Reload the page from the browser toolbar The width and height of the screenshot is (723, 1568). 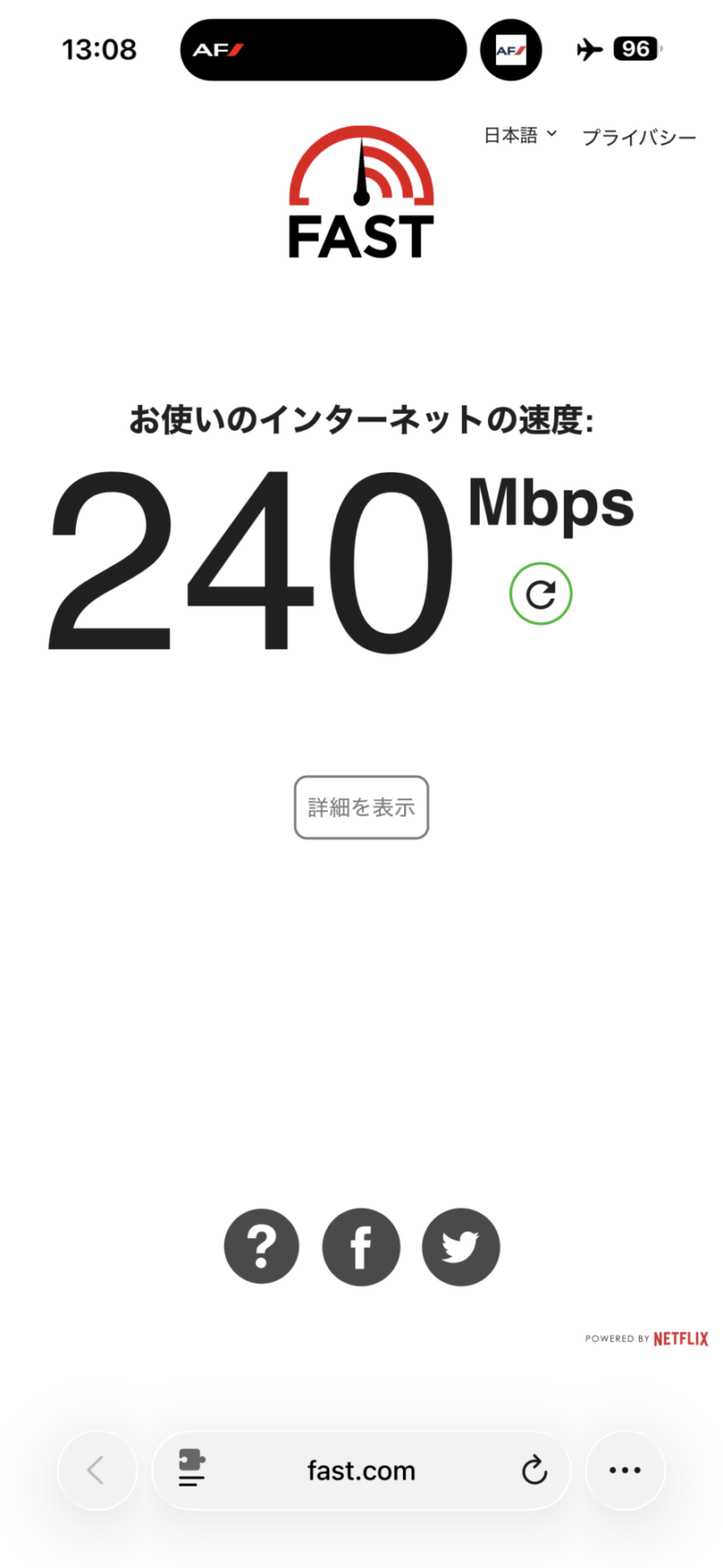[534, 1470]
